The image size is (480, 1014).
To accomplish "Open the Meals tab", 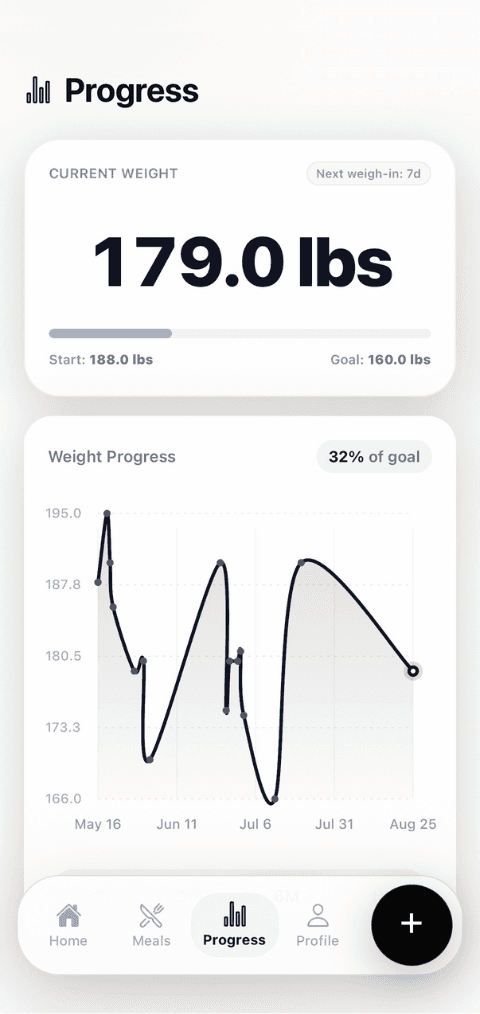I will pyautogui.click(x=151, y=925).
